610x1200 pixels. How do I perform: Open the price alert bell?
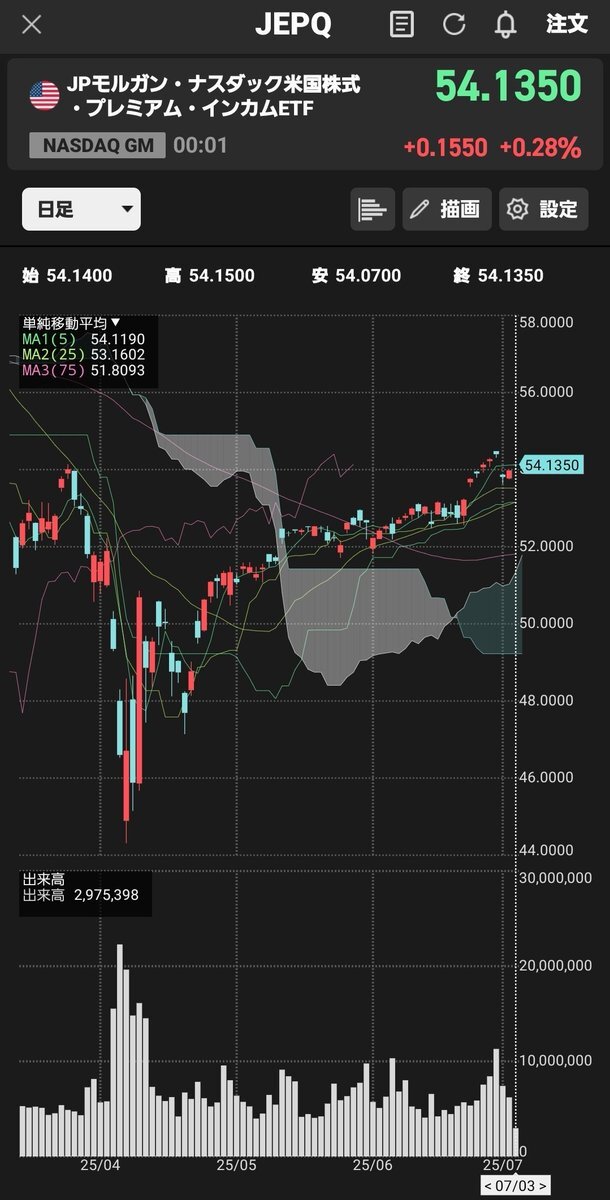pyautogui.click(x=506, y=24)
